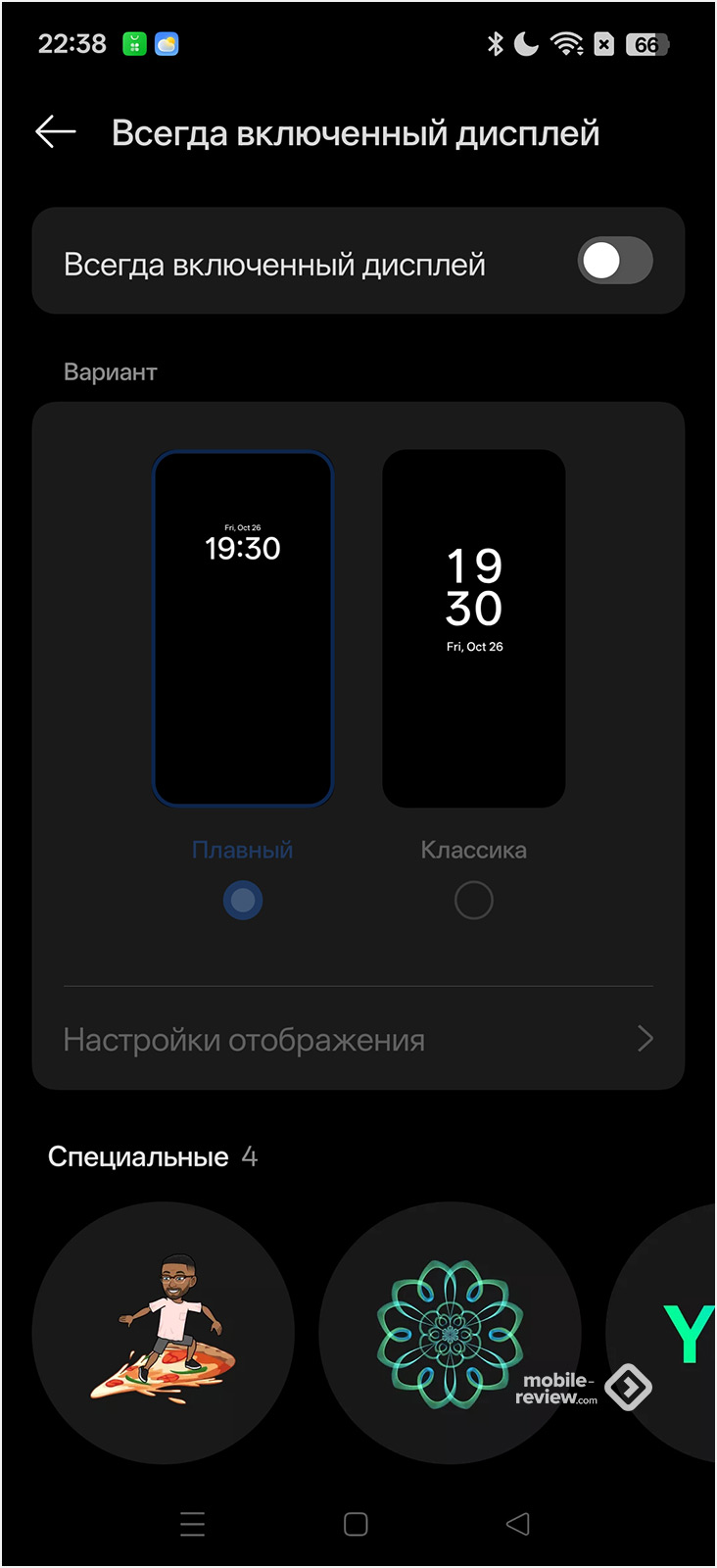Image resolution: width=717 pixels, height=1568 pixels.
Task: Select the Классика clock style preview
Action: 473,628
